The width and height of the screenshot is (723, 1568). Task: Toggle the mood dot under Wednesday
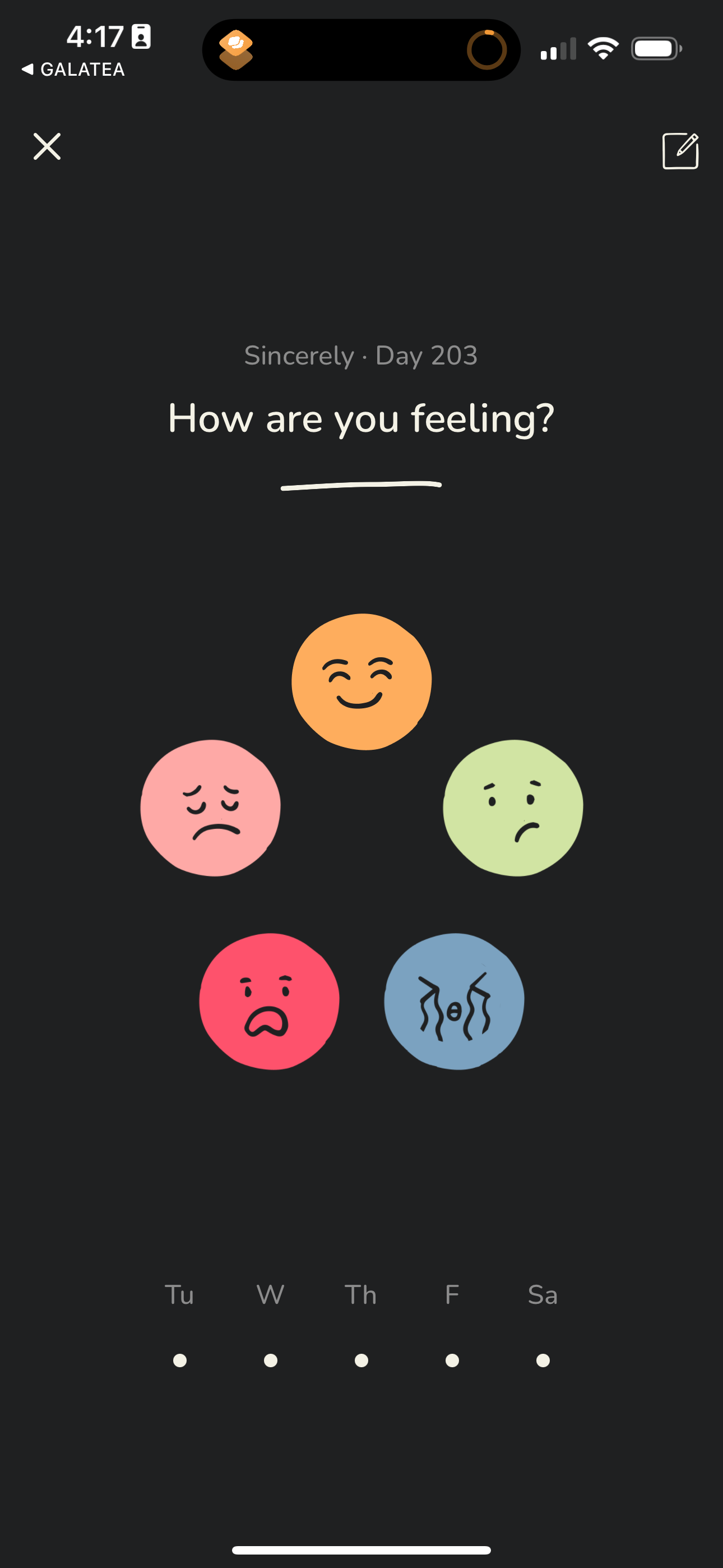coord(270,1361)
